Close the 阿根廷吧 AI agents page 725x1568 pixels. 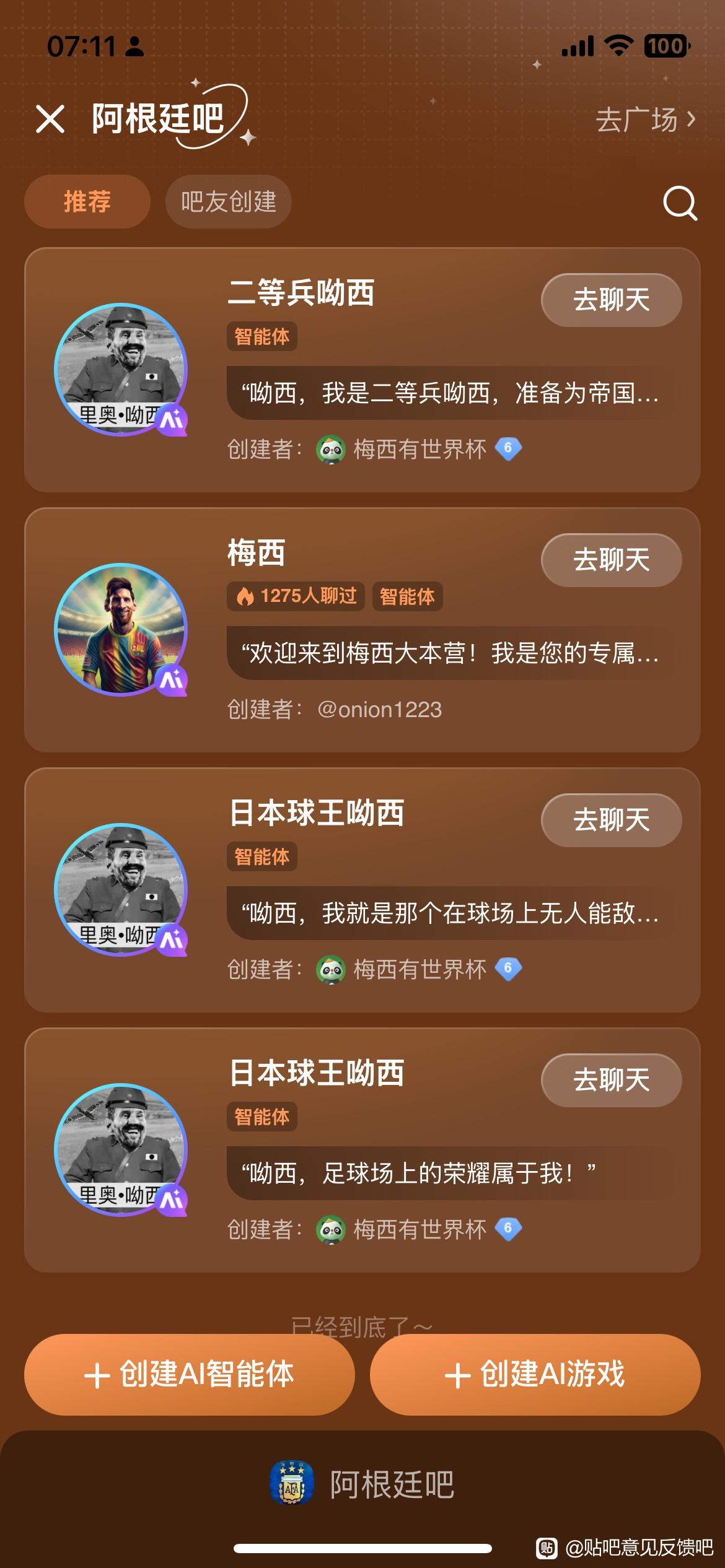pos(50,119)
